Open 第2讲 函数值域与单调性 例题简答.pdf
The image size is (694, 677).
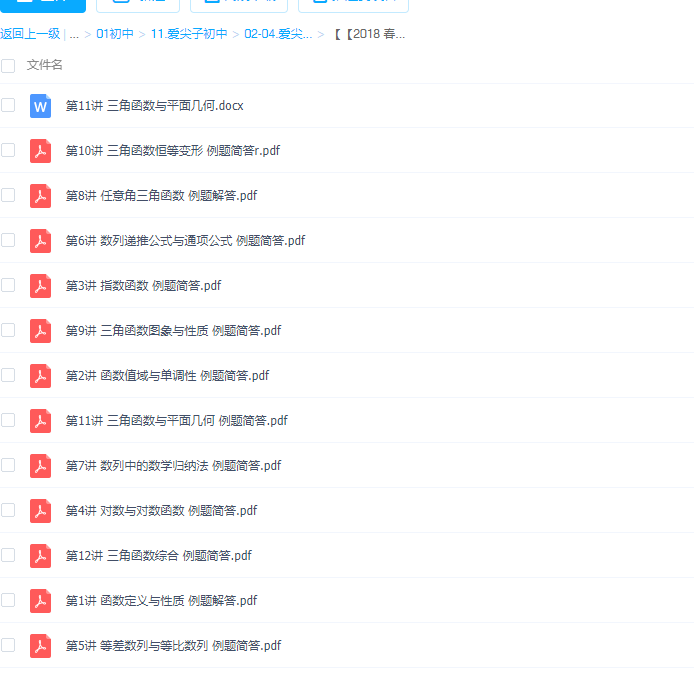(167, 375)
